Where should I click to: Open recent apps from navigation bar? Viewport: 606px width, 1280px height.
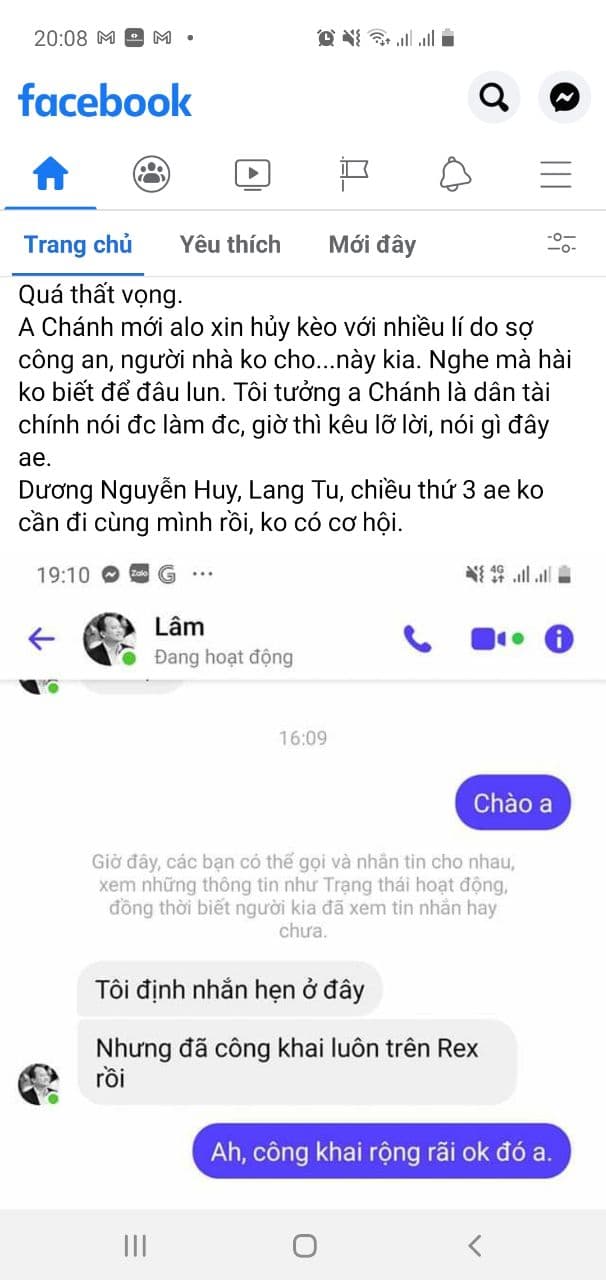pos(135,1245)
